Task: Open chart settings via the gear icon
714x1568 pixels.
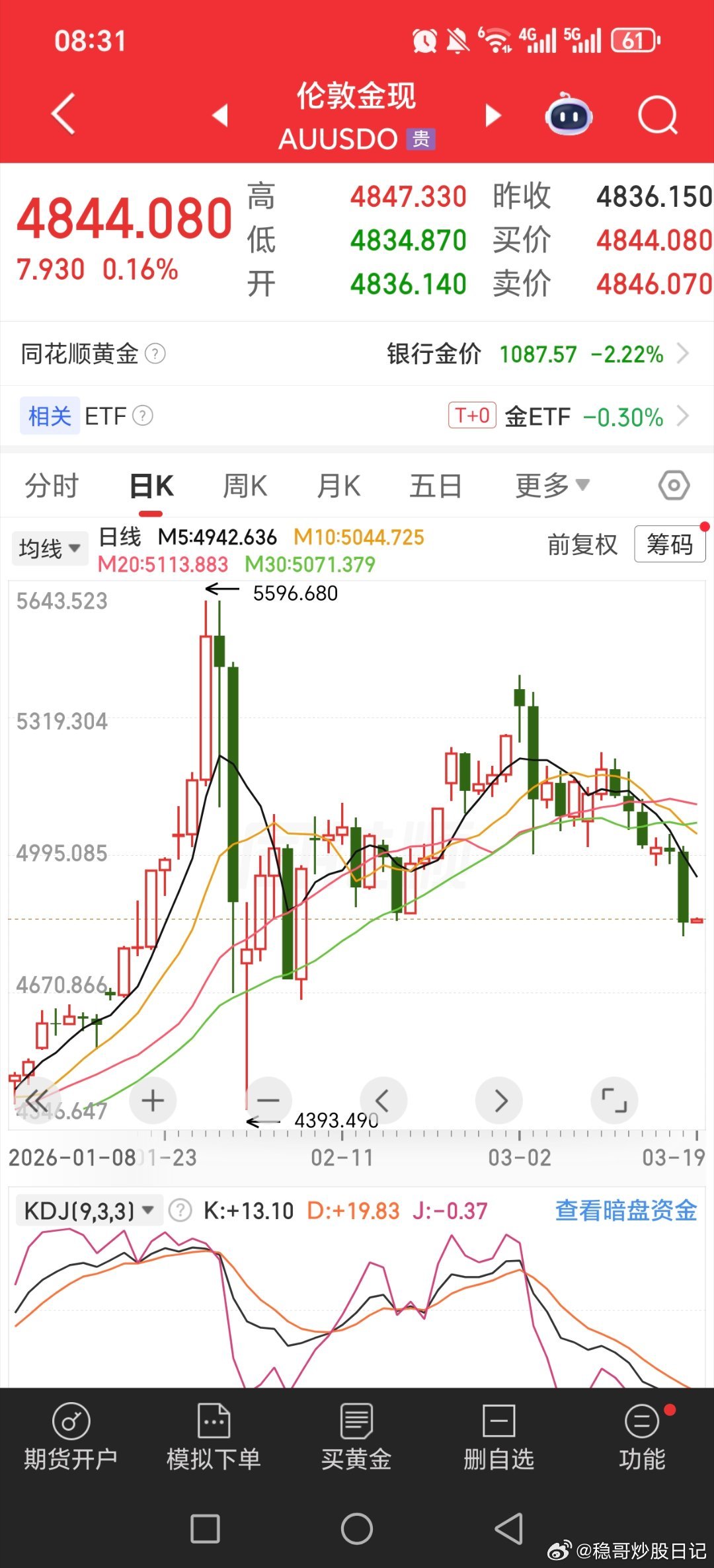Action: click(673, 484)
